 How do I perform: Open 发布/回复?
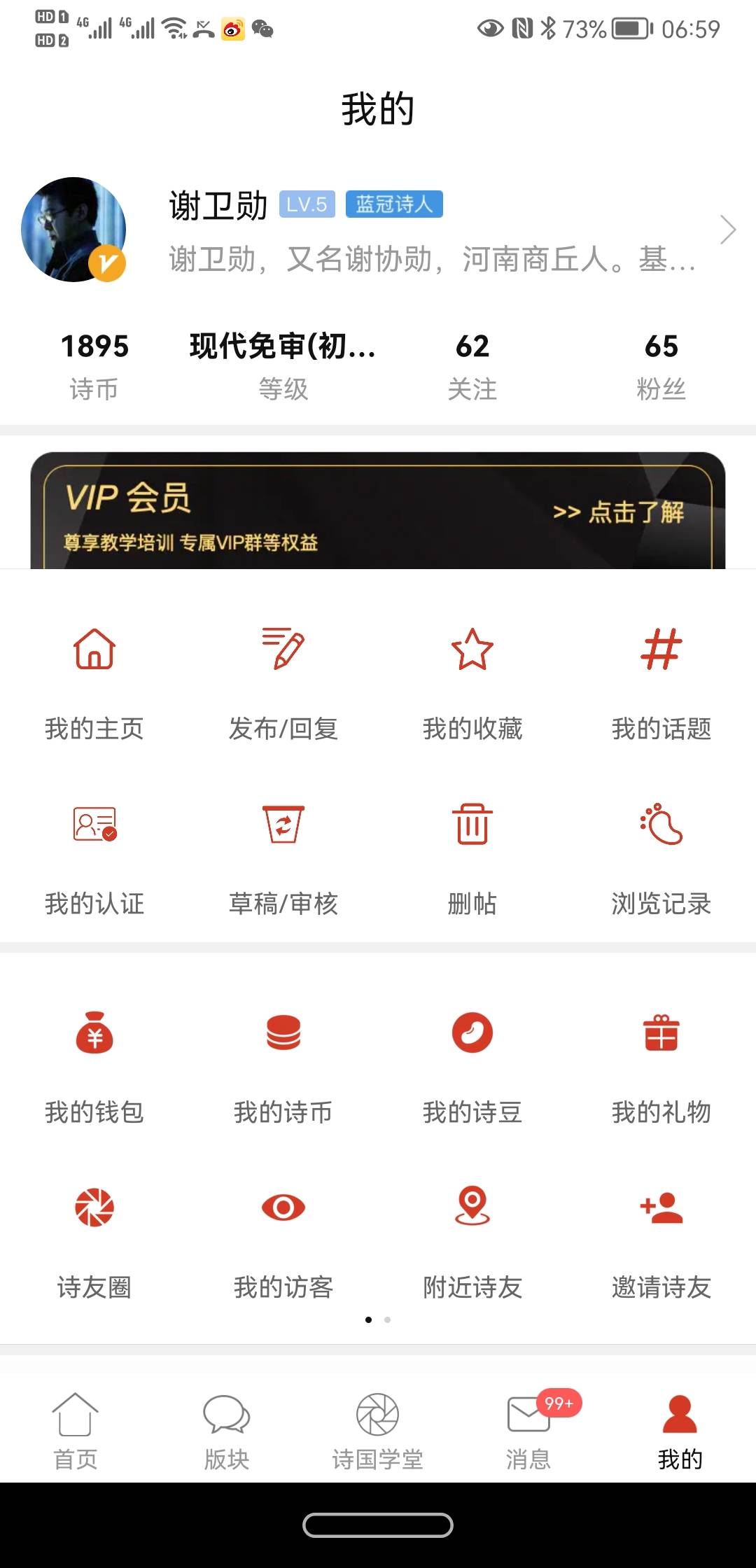(x=283, y=684)
